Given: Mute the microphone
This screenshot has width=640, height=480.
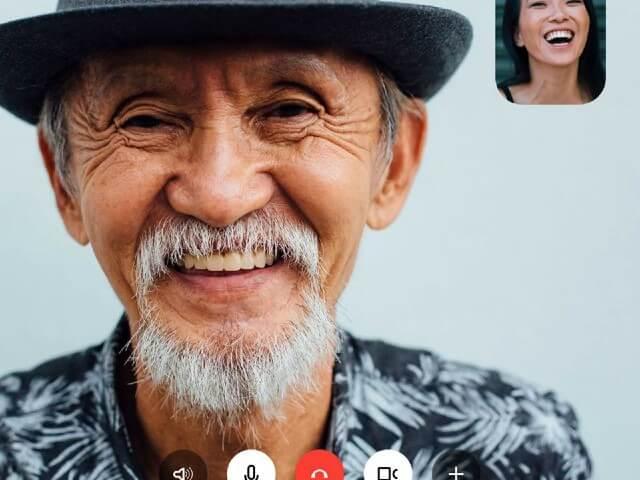Looking at the screenshot, I should click(251, 471).
